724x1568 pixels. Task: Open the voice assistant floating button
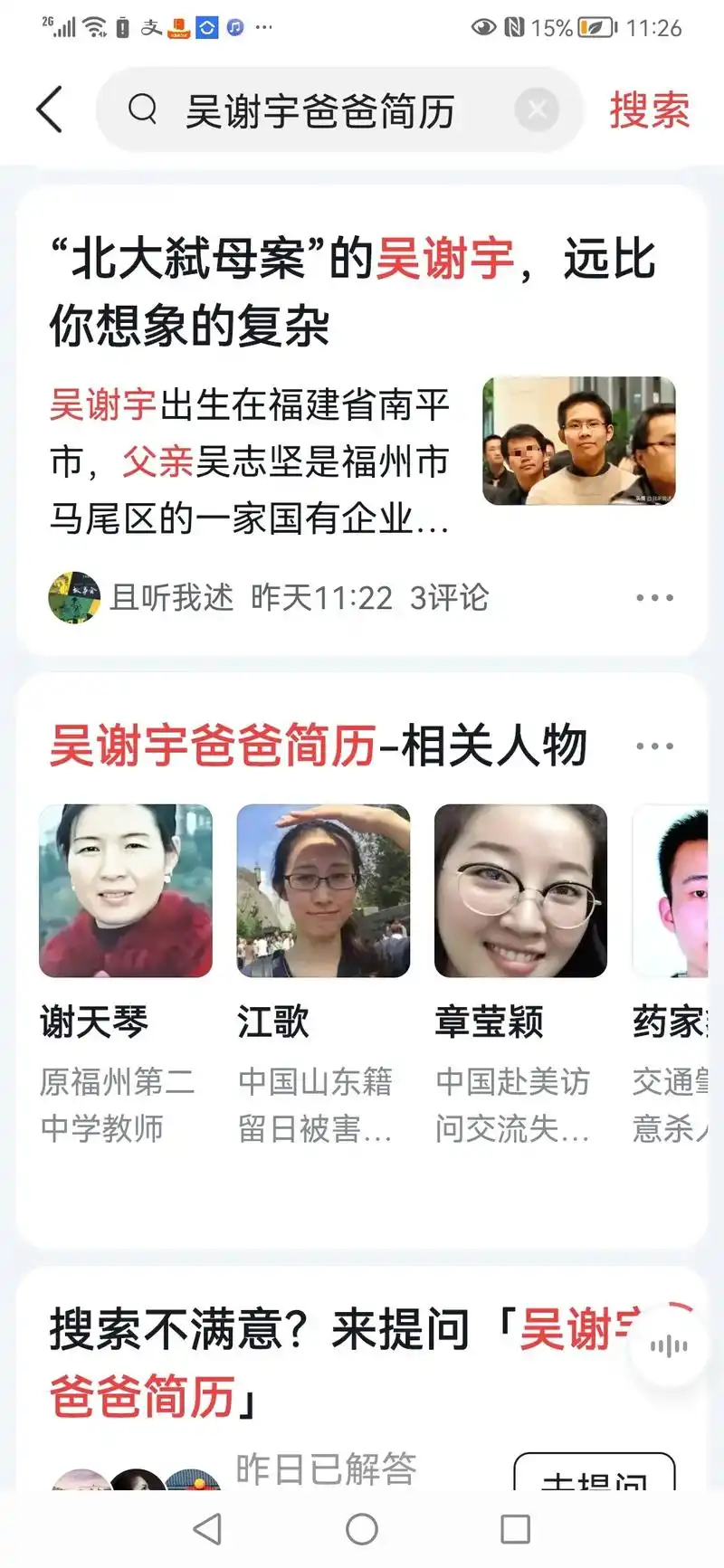click(x=667, y=1345)
